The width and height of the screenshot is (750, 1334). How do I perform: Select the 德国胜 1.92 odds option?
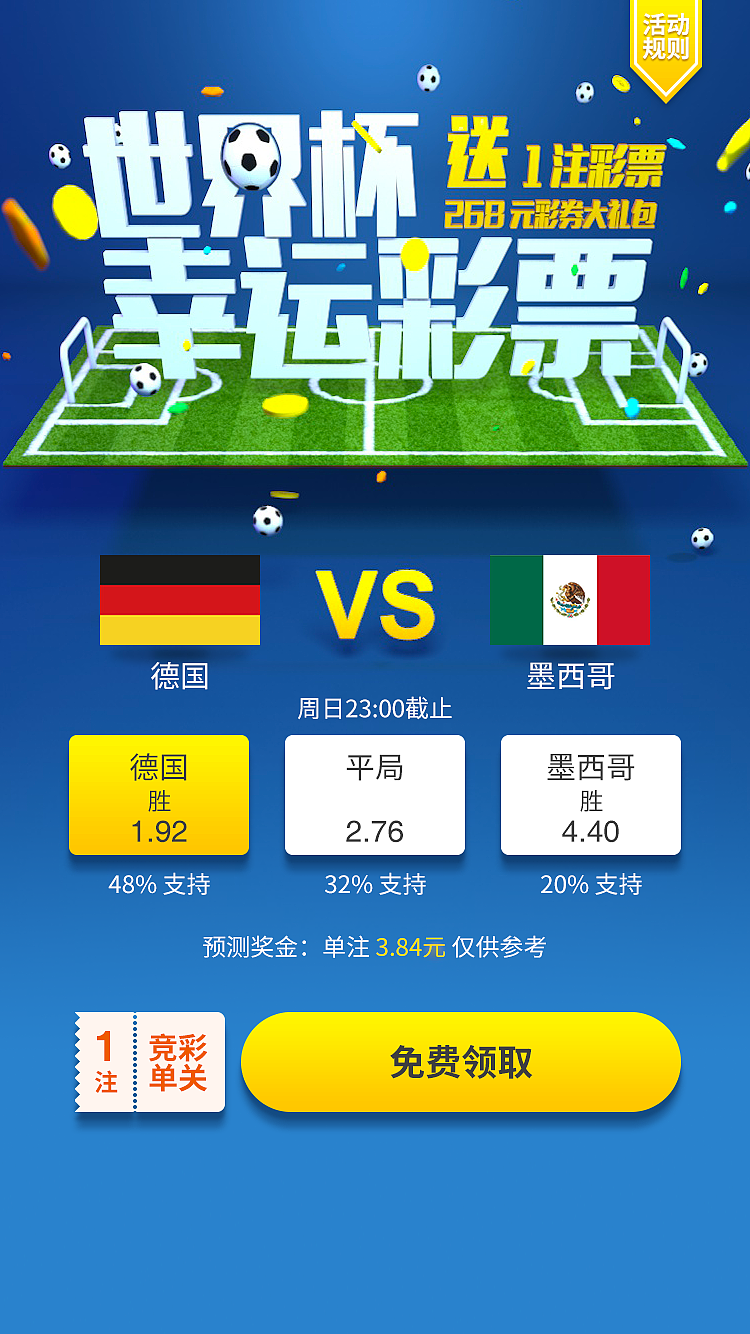click(159, 795)
